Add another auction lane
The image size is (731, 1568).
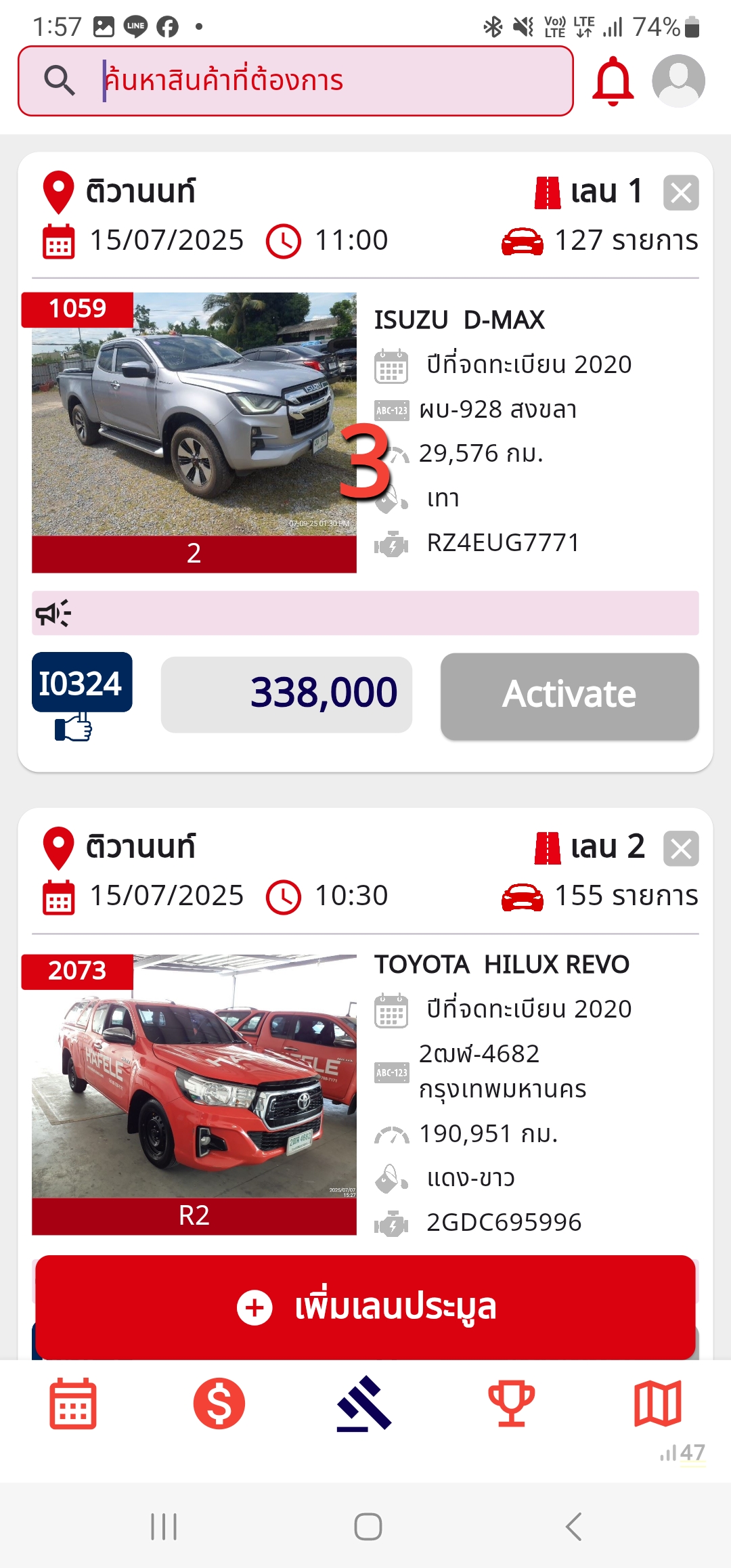pyautogui.click(x=365, y=1307)
